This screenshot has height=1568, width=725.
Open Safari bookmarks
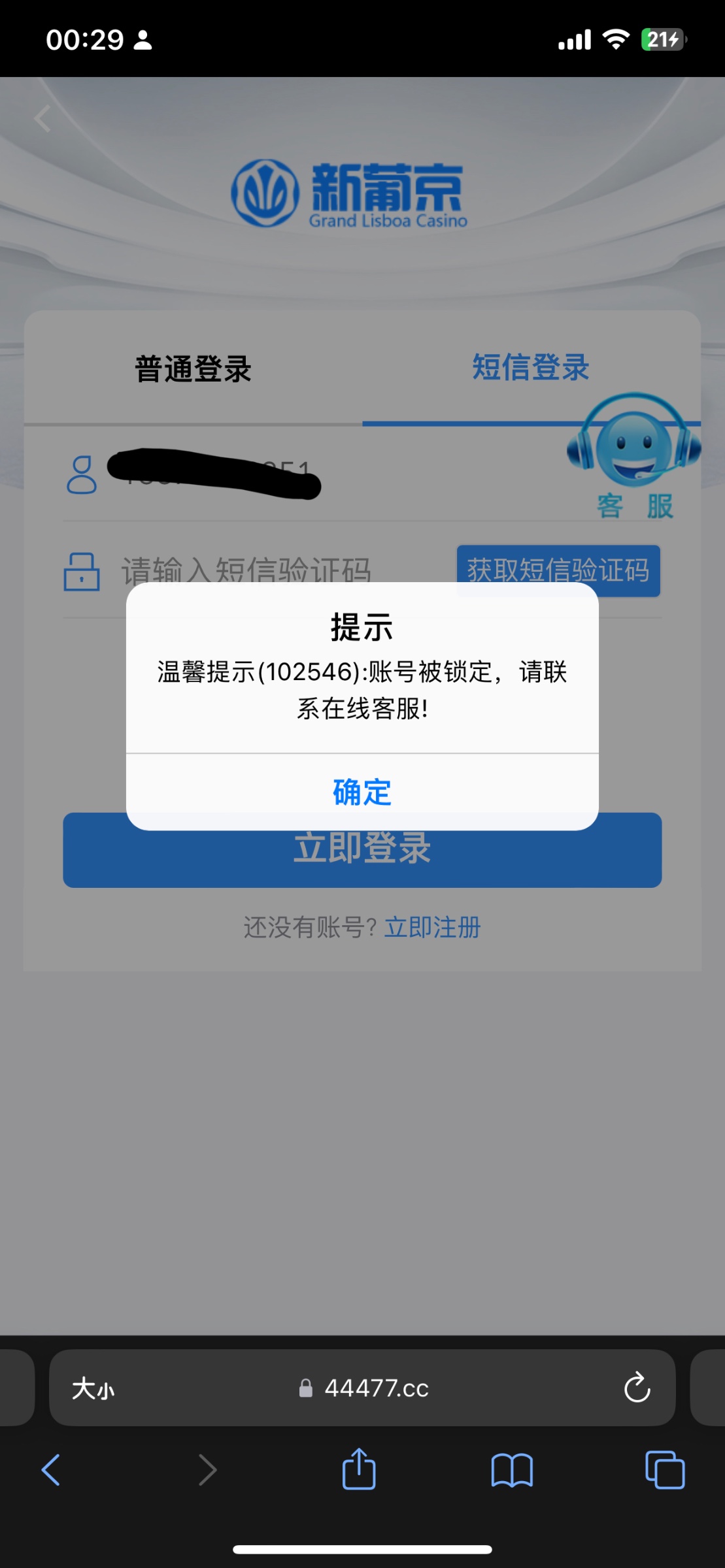pyautogui.click(x=512, y=1470)
